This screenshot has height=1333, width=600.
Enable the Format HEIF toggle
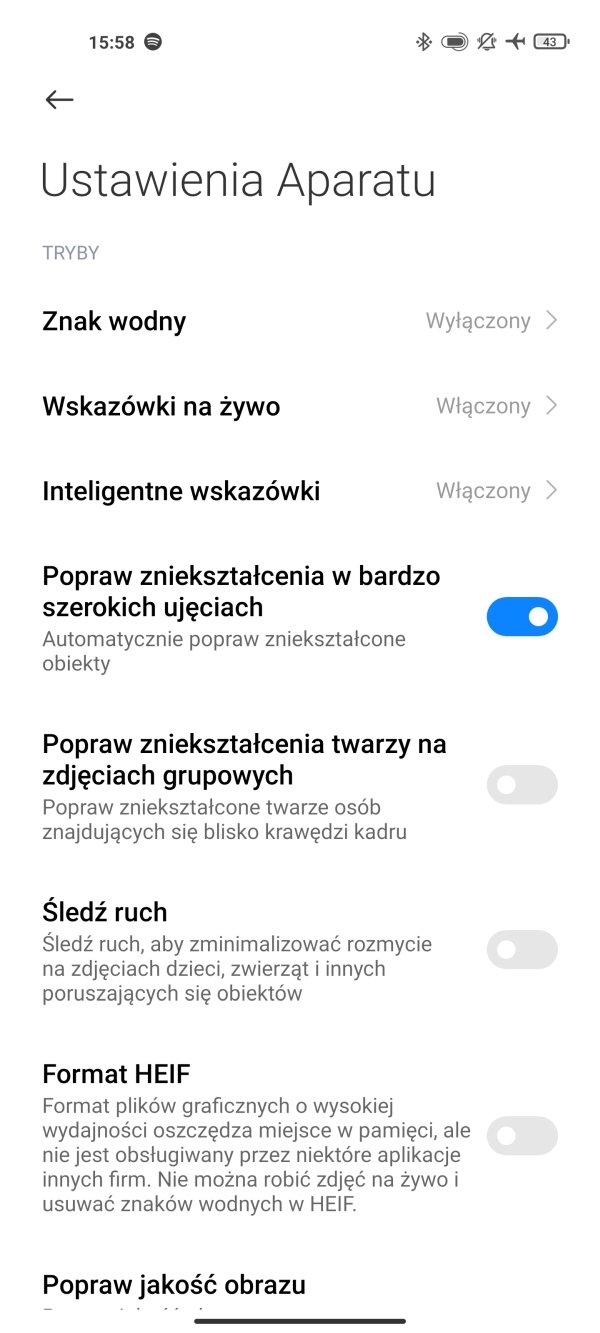point(522,1136)
